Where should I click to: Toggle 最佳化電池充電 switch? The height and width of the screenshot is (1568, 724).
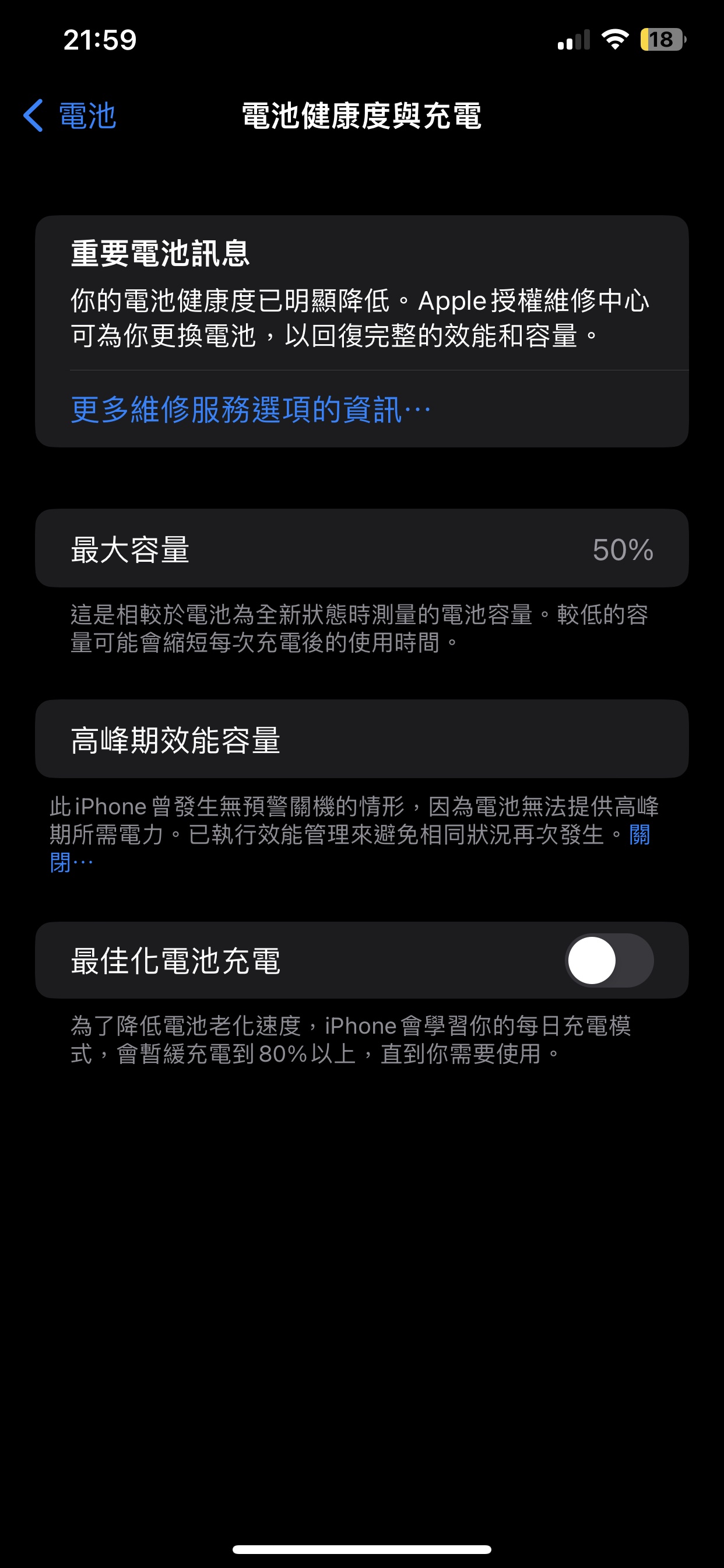click(609, 961)
